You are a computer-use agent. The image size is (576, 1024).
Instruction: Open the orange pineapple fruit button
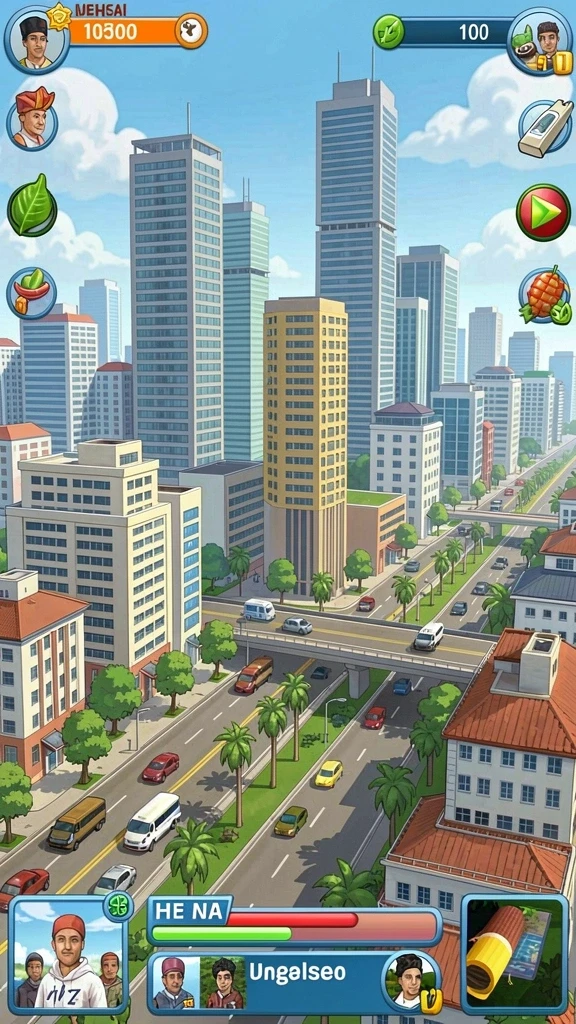(x=544, y=296)
